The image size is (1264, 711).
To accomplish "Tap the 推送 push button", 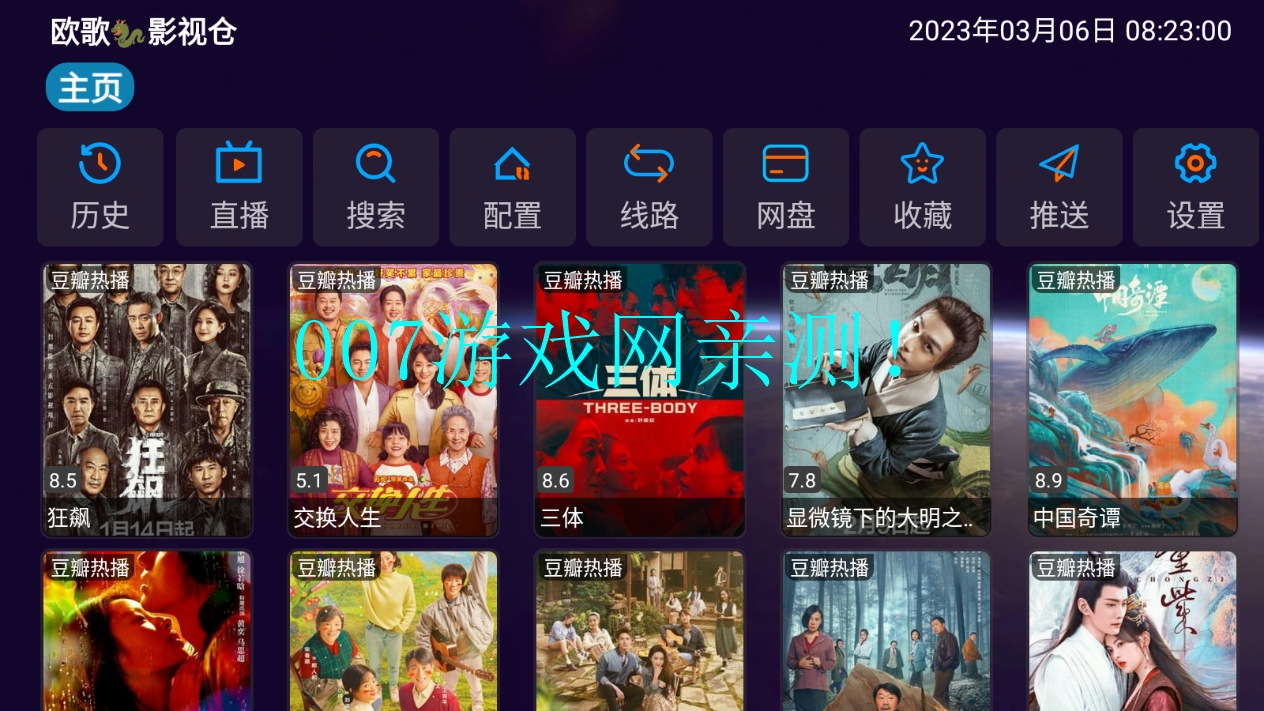I will point(1059,187).
